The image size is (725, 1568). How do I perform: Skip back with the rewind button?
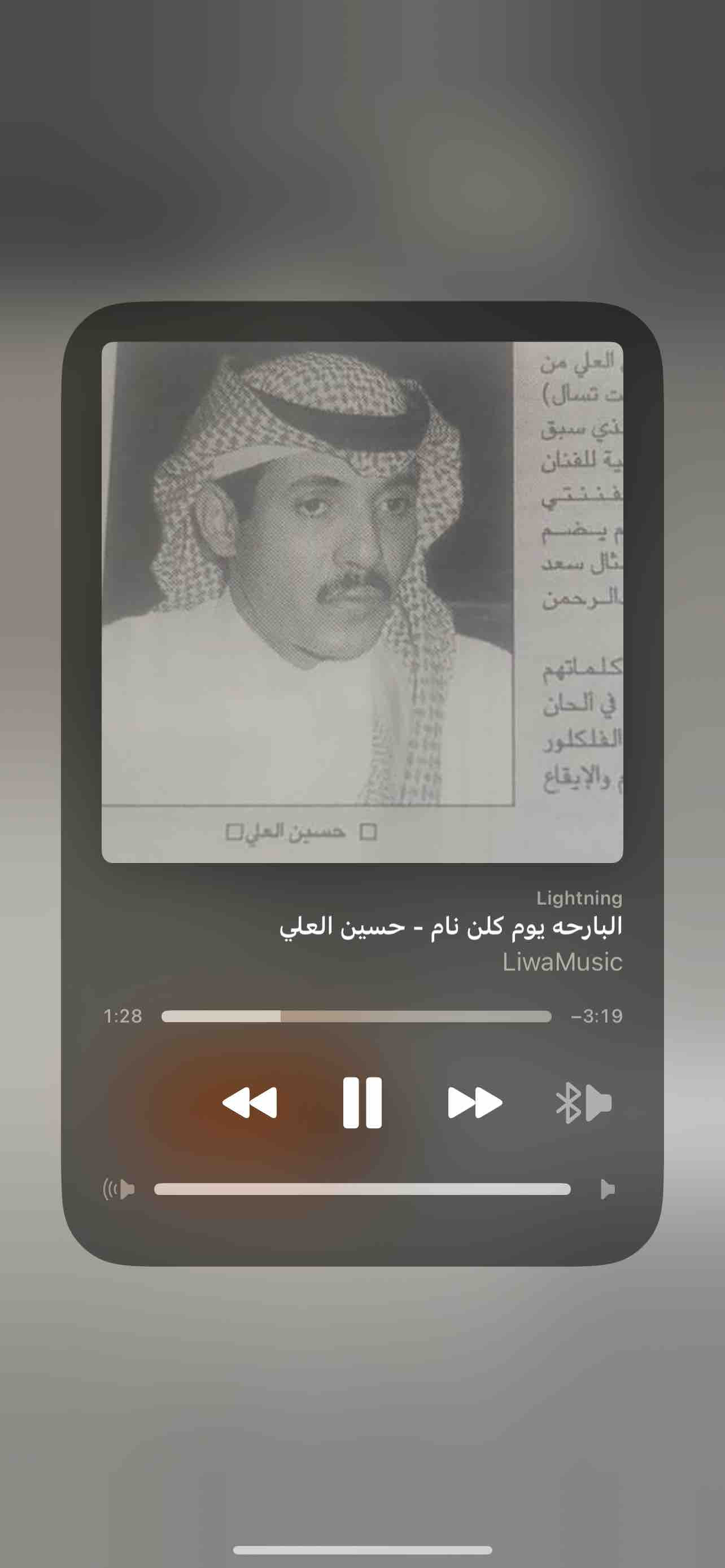(250, 1102)
